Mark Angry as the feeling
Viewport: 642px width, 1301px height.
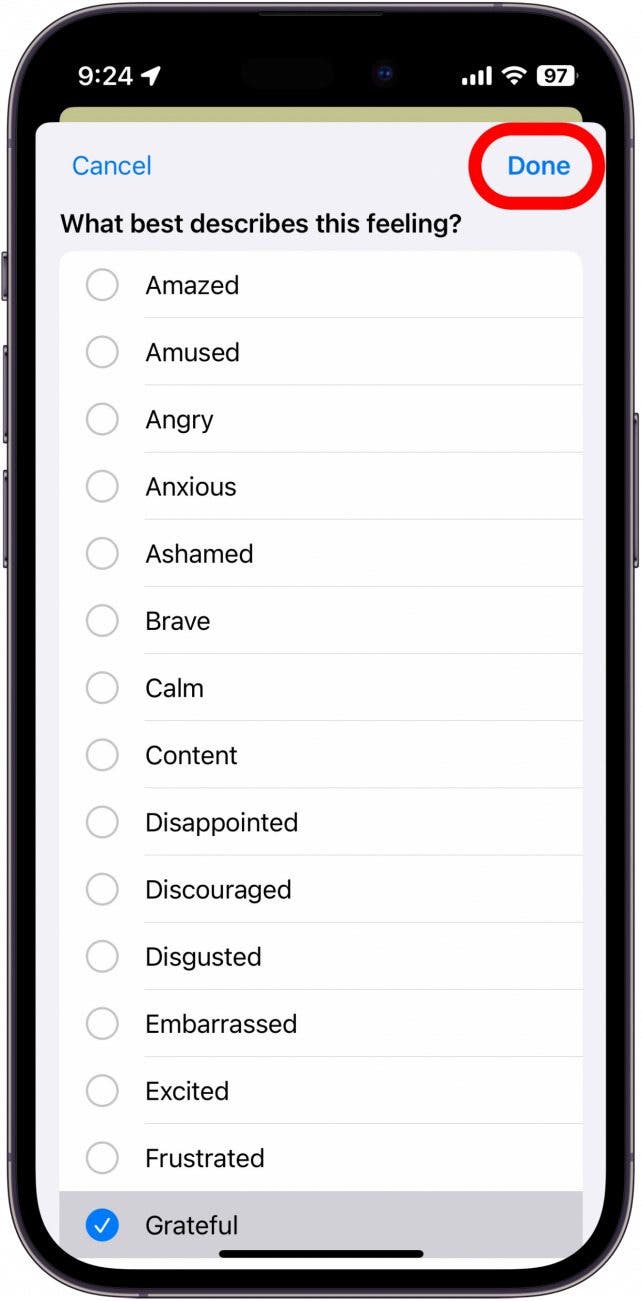point(180,419)
